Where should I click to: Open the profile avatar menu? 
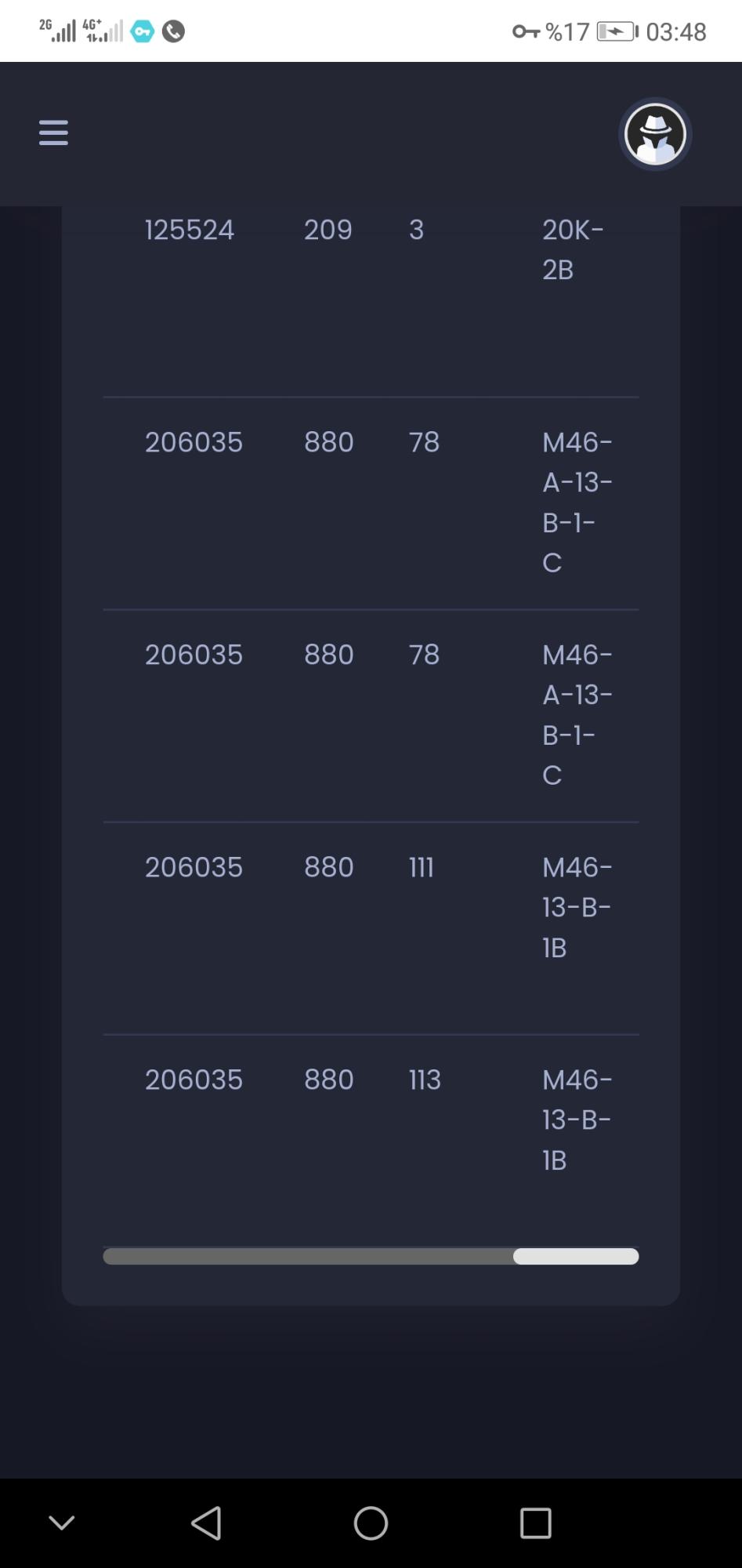[654, 134]
